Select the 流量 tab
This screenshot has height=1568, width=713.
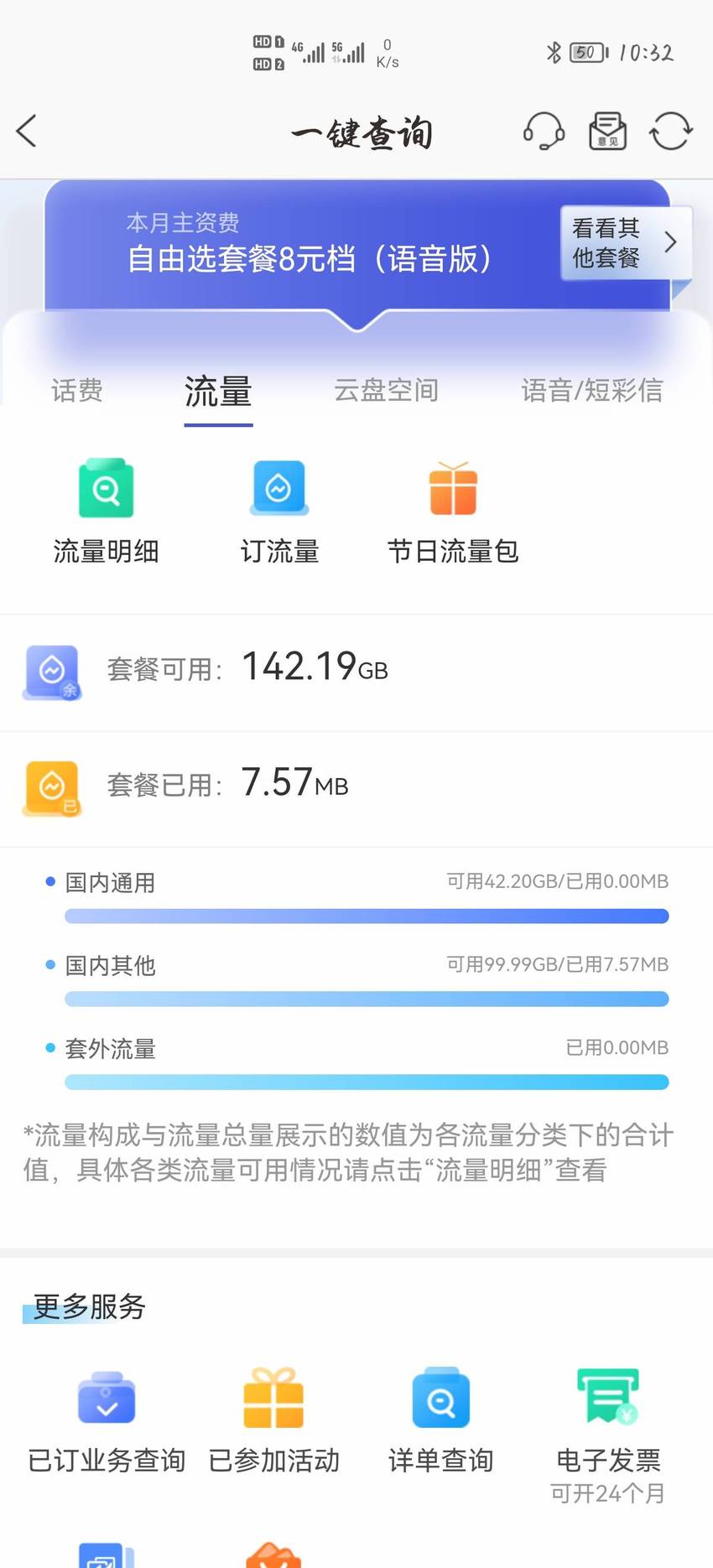coord(218,392)
